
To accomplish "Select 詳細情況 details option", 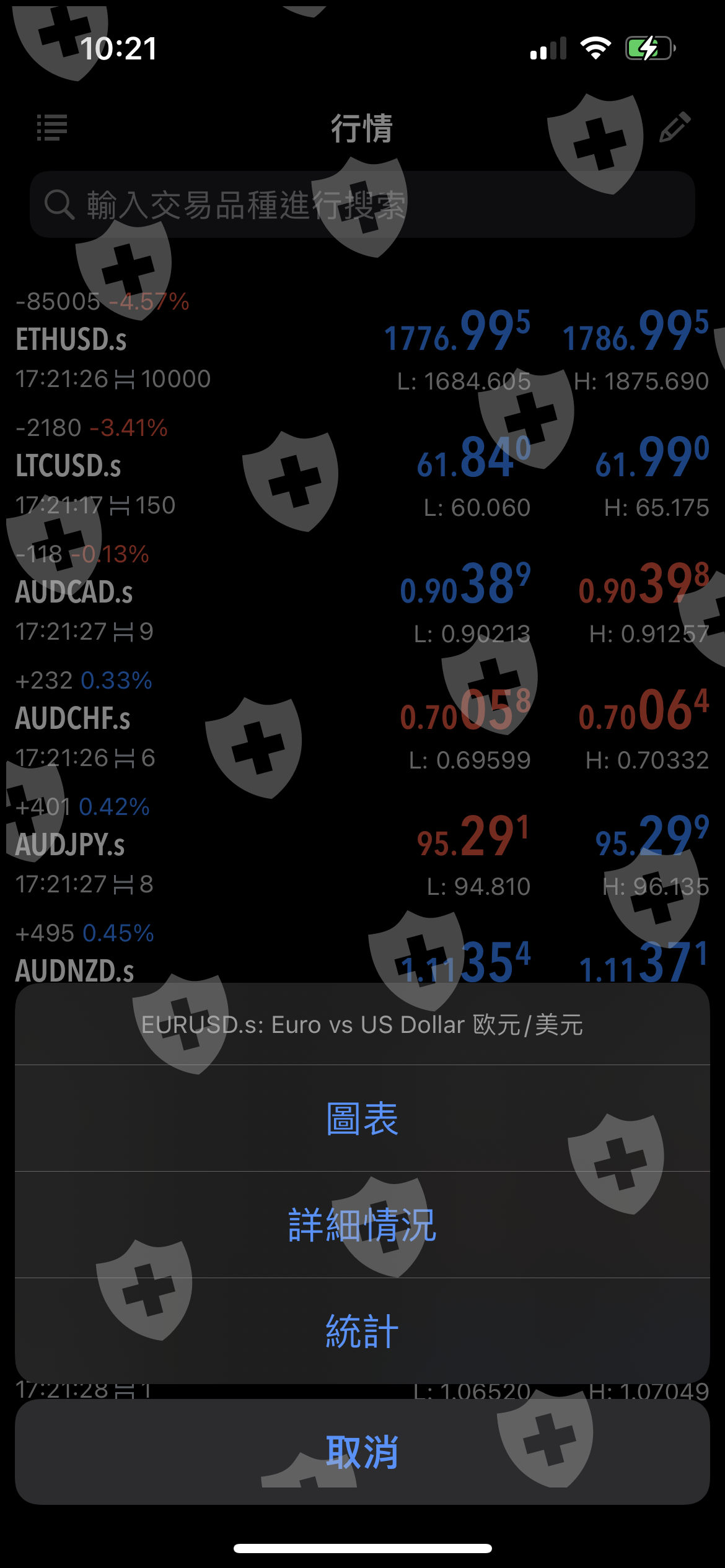I will (362, 1225).
